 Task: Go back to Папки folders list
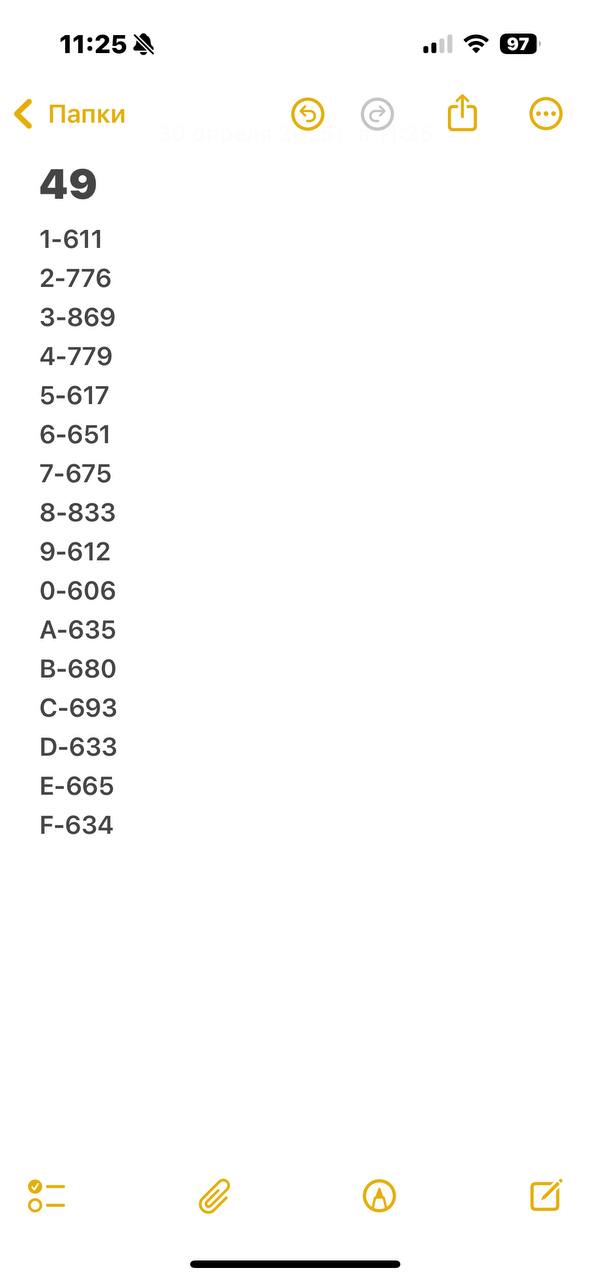pos(69,114)
